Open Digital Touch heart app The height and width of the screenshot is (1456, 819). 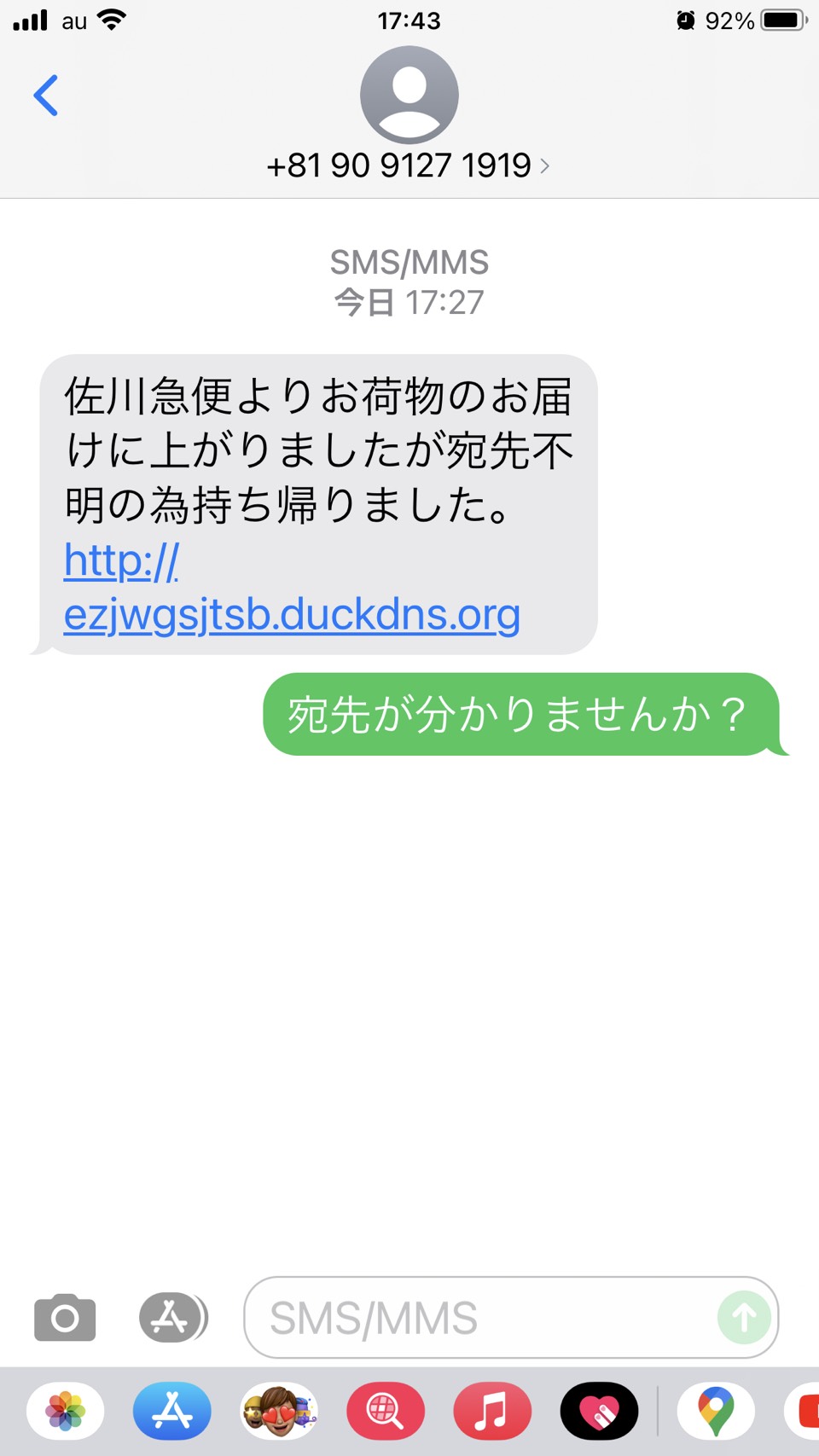(599, 1411)
